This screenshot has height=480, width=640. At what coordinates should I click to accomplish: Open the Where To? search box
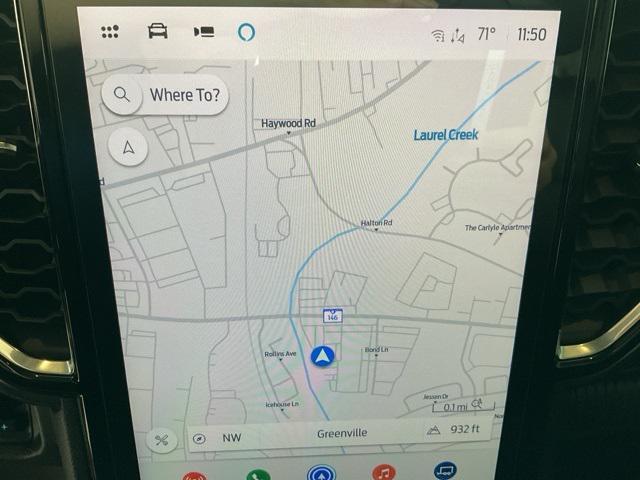[166, 96]
